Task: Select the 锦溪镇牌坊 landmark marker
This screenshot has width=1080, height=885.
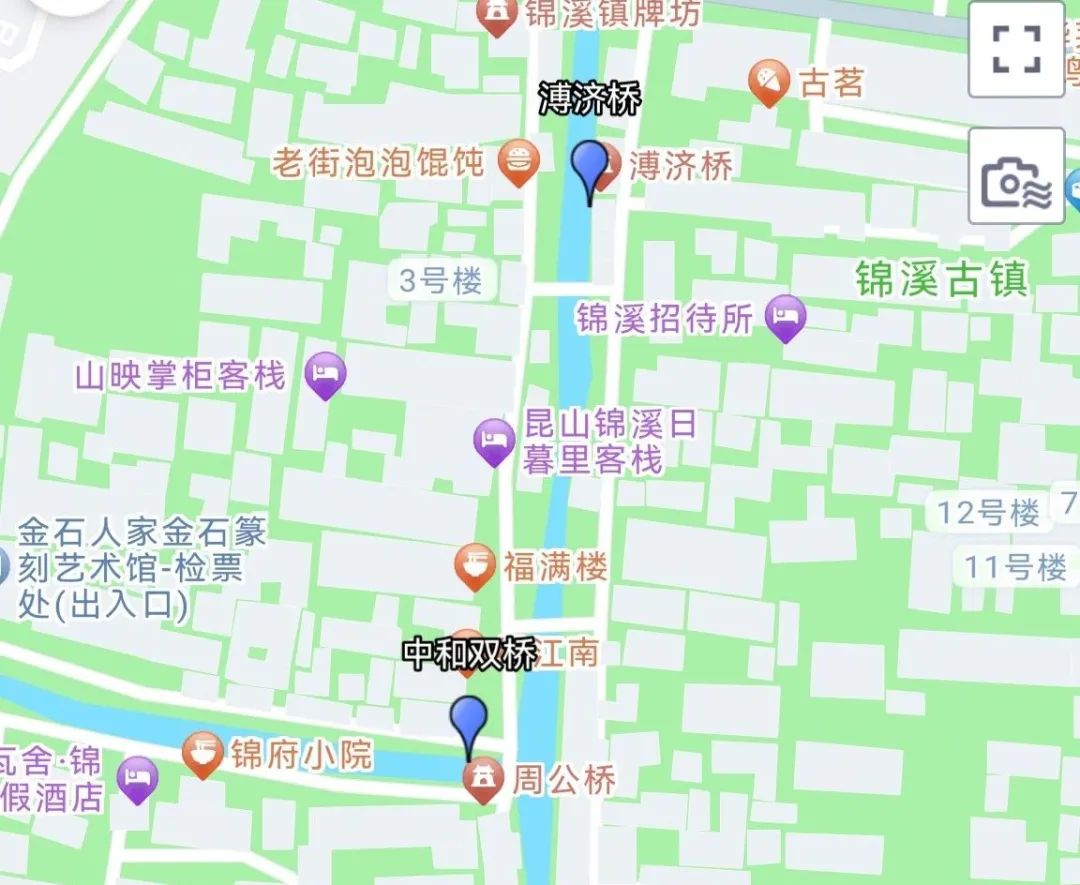Action: click(x=496, y=14)
